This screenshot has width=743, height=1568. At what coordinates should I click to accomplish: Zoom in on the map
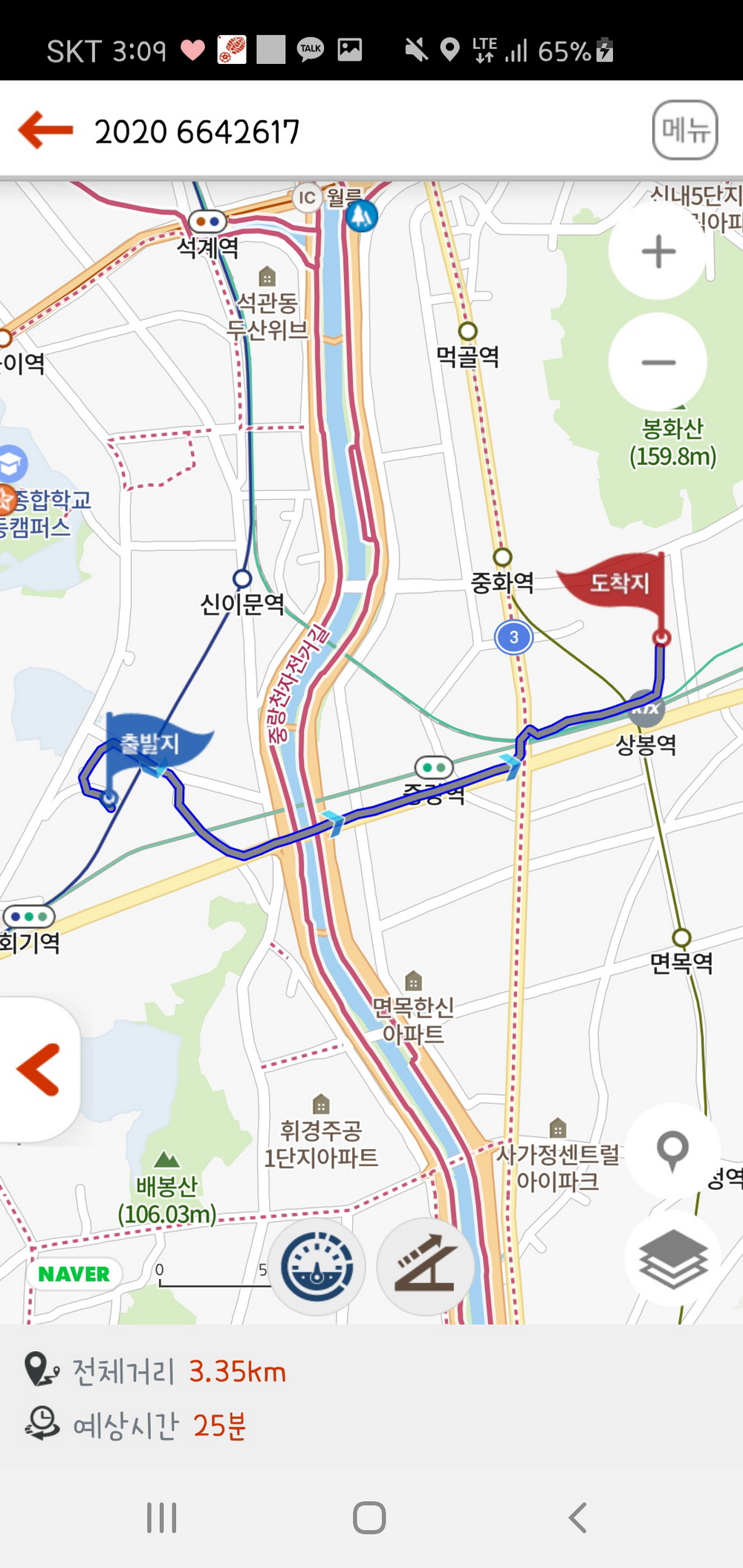[658, 251]
